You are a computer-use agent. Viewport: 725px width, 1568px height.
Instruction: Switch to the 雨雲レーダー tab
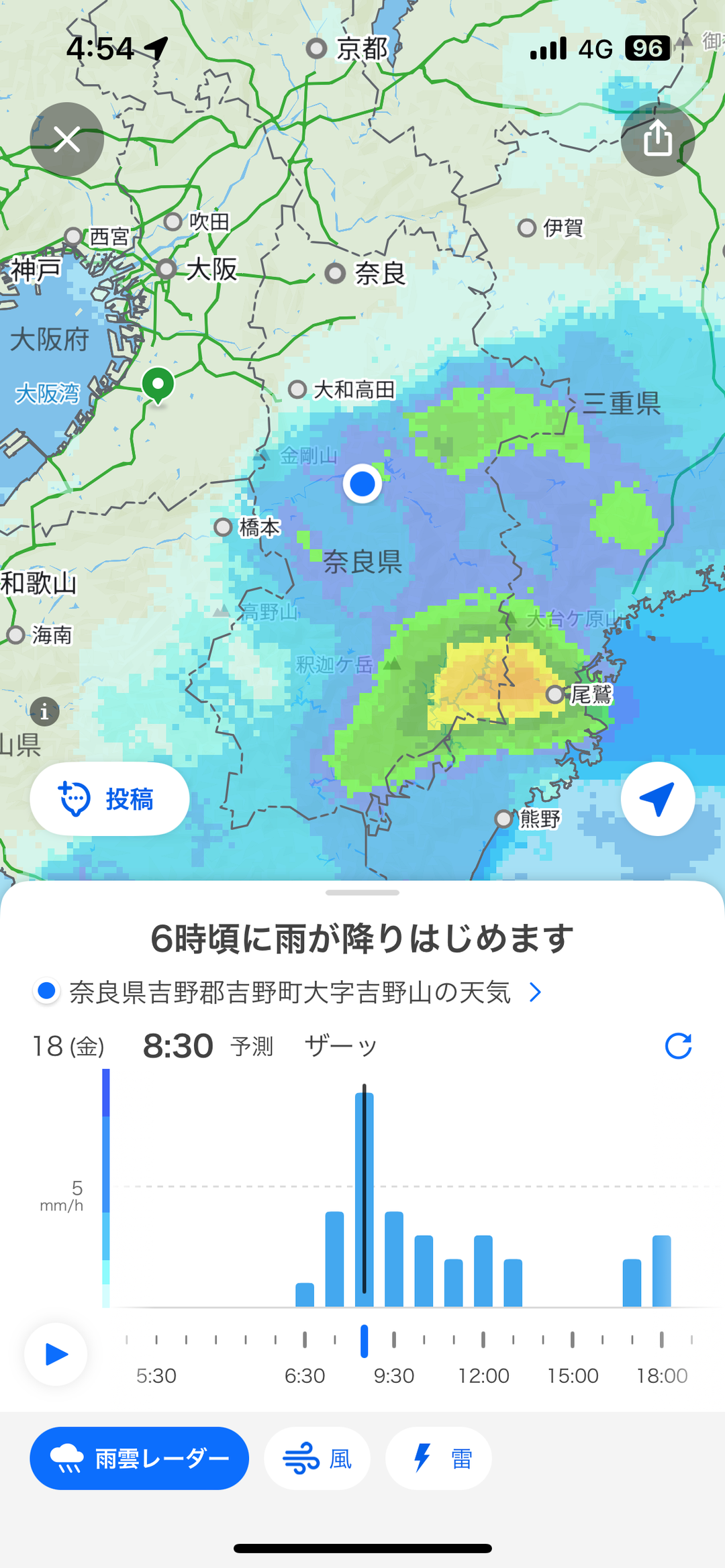pyautogui.click(x=139, y=1458)
